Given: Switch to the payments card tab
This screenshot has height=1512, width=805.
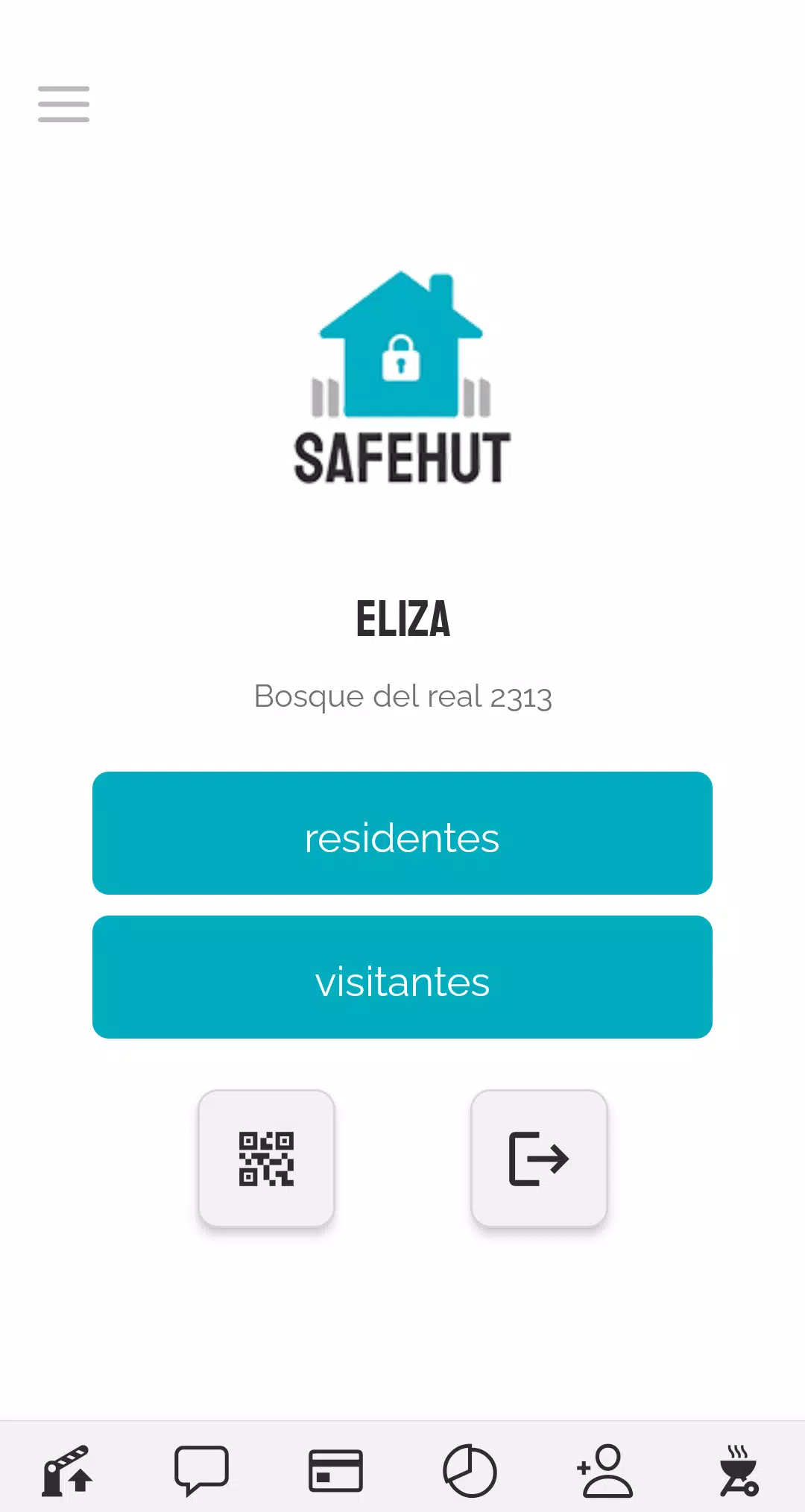Looking at the screenshot, I should pos(335,1470).
